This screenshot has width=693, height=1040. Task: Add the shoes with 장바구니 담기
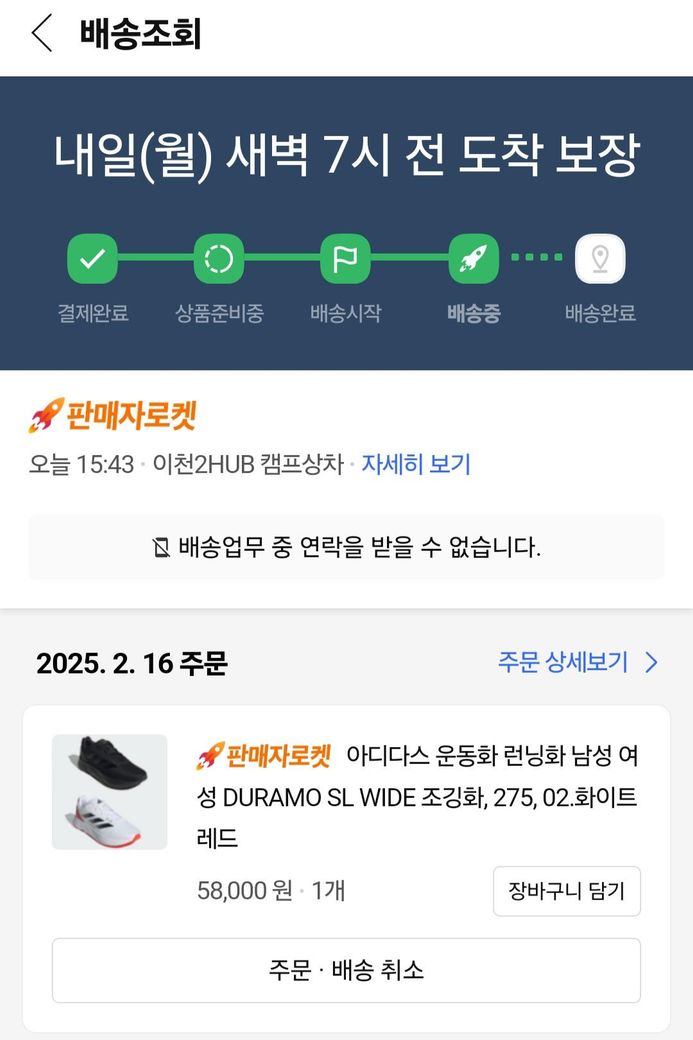(x=566, y=891)
